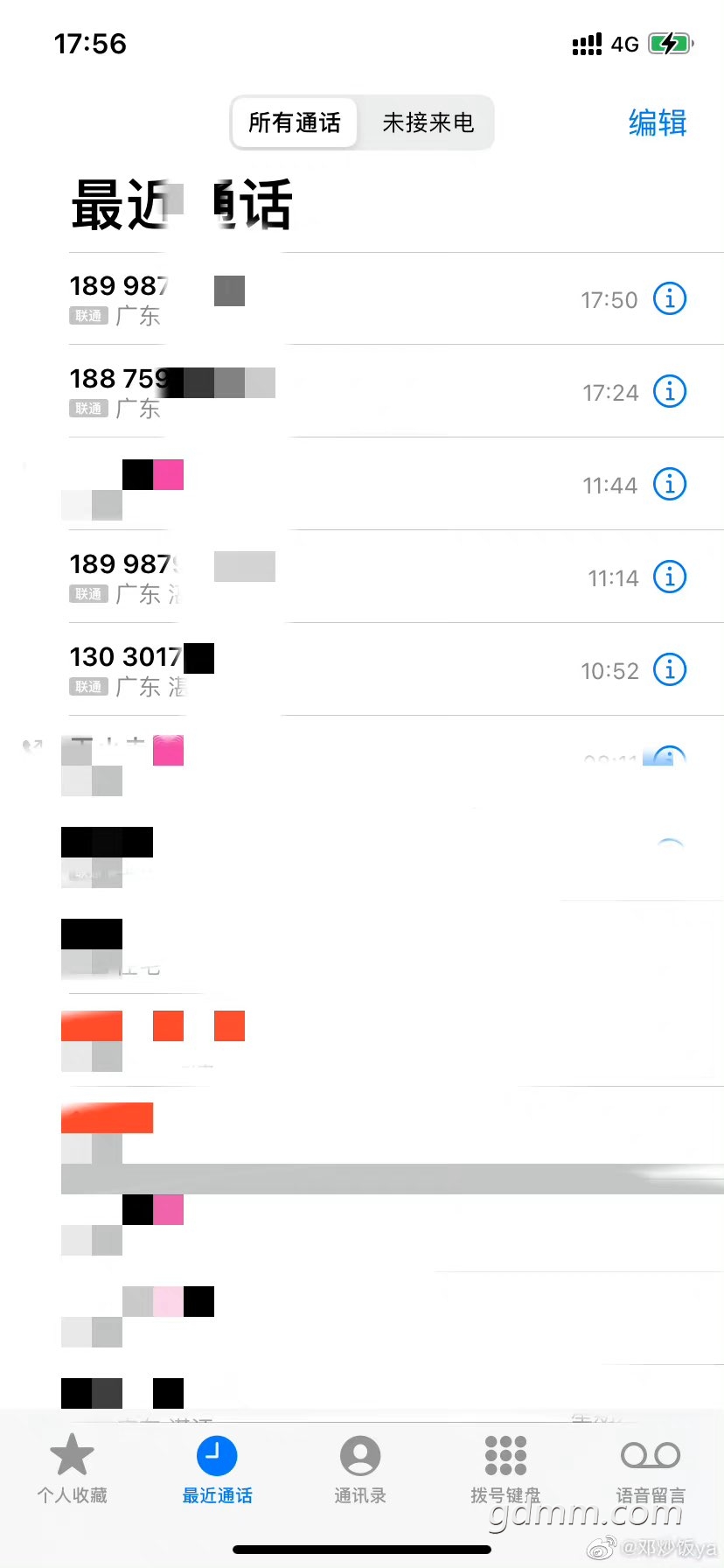Open the 拨号键盘 keypad tab
The image size is (724, 1568).
pos(505,1469)
